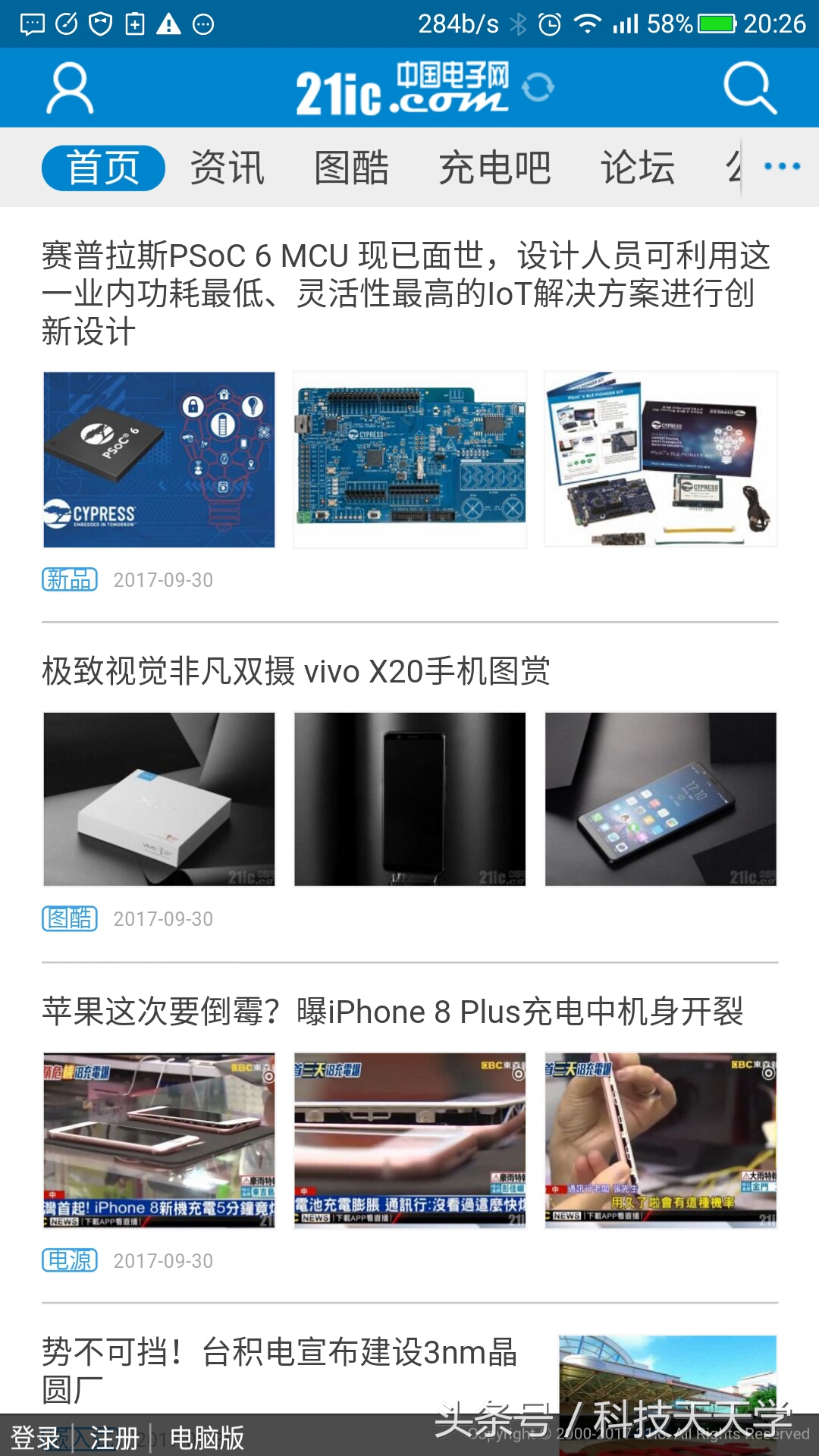Open the 图酷 category label under vivo article
Image resolution: width=819 pixels, height=1456 pixels.
click(70, 920)
